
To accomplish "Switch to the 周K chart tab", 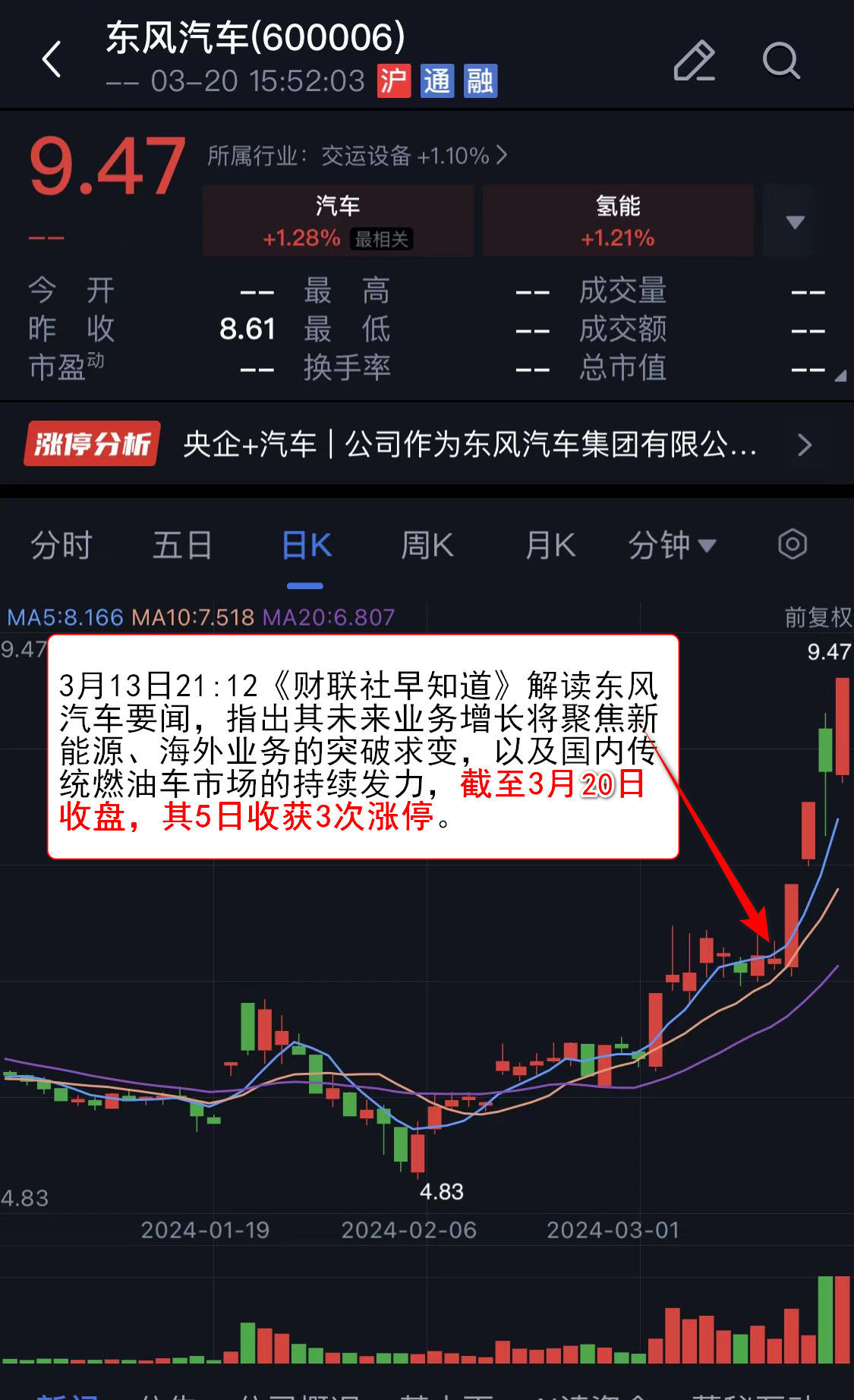I will [427, 545].
